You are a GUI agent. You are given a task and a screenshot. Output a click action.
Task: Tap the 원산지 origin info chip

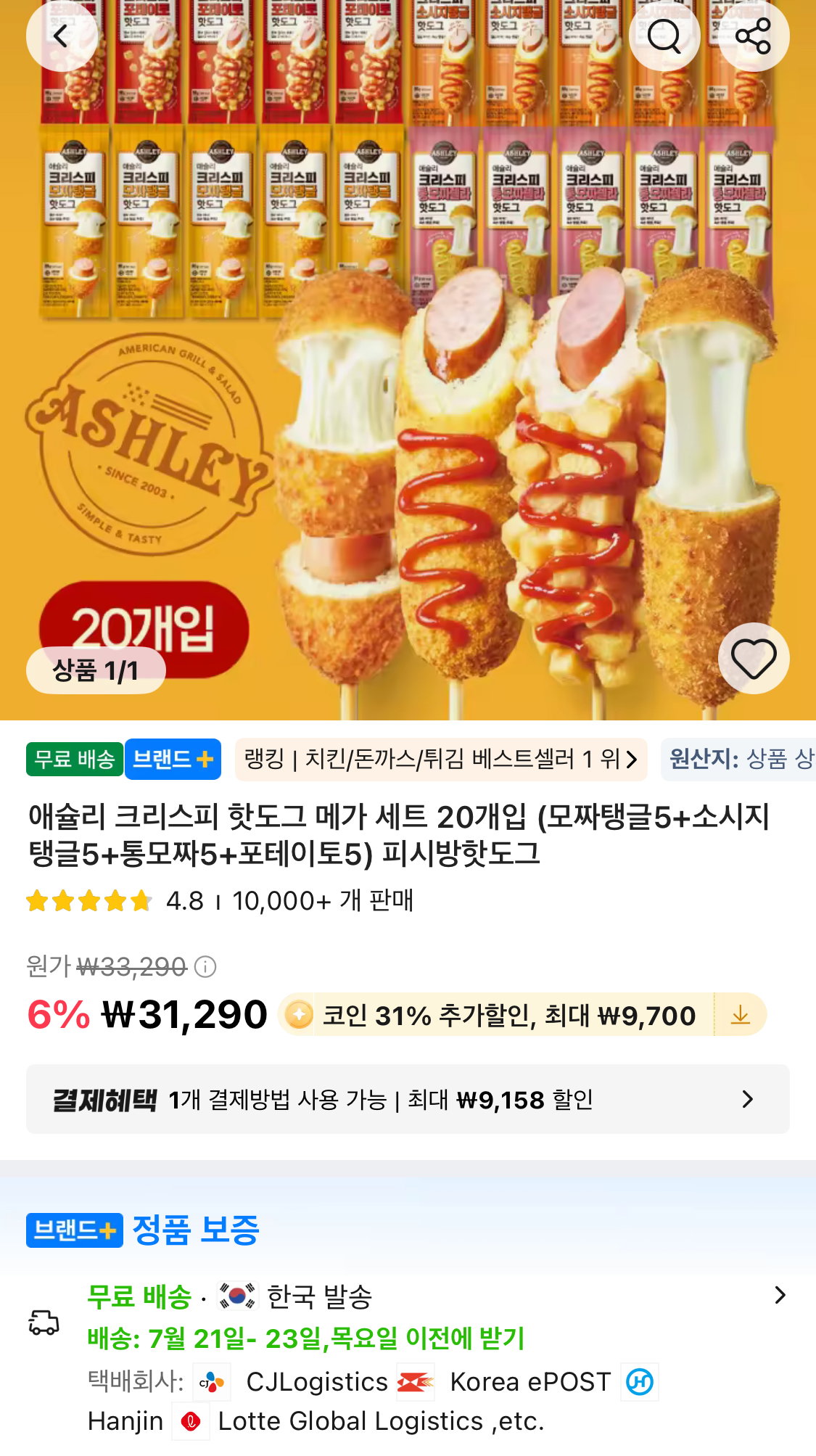[x=738, y=759]
